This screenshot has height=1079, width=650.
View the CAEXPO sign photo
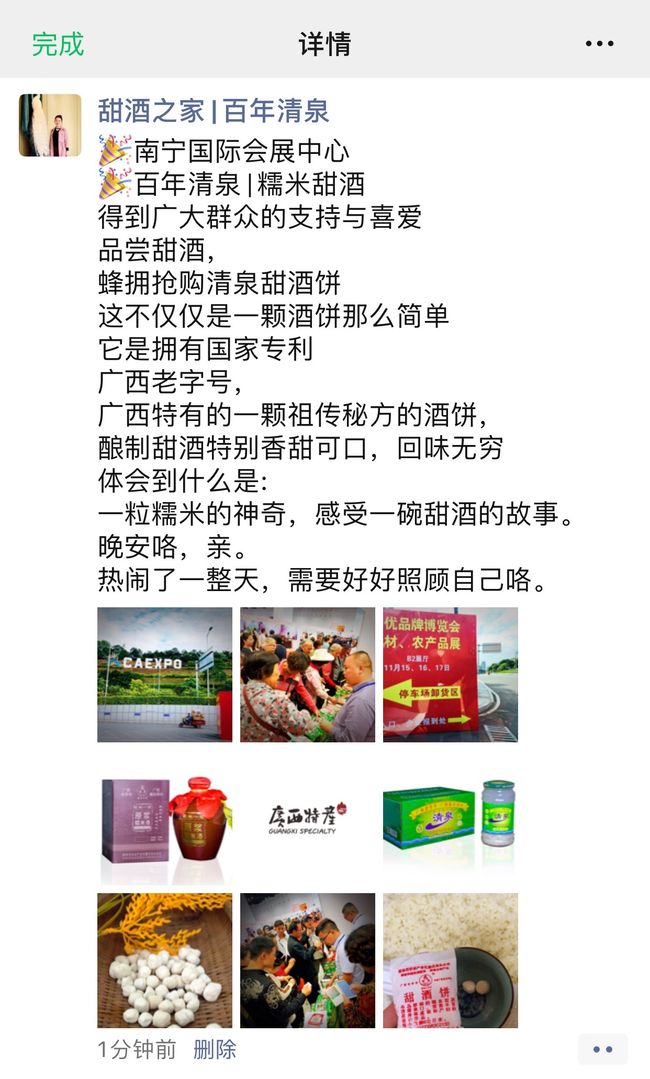pos(164,674)
